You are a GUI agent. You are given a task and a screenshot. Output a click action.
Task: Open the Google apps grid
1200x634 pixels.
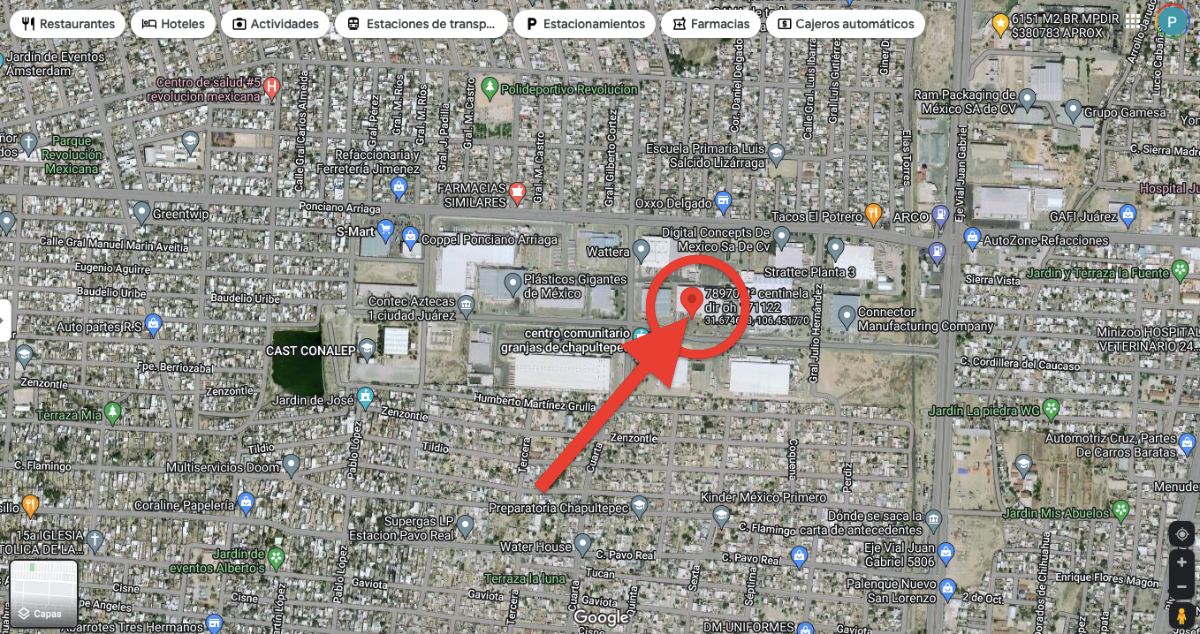coord(1132,21)
